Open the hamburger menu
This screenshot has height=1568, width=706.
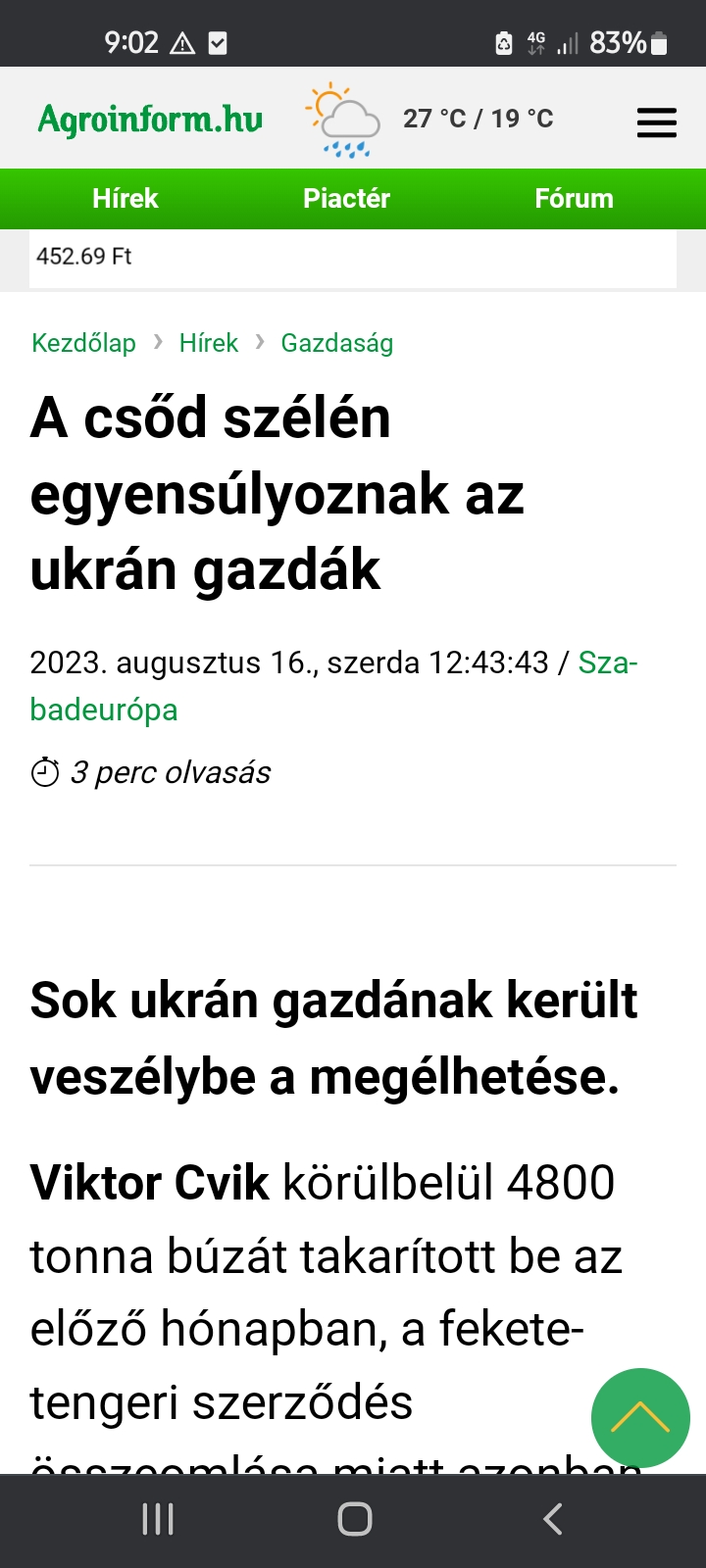click(x=656, y=122)
